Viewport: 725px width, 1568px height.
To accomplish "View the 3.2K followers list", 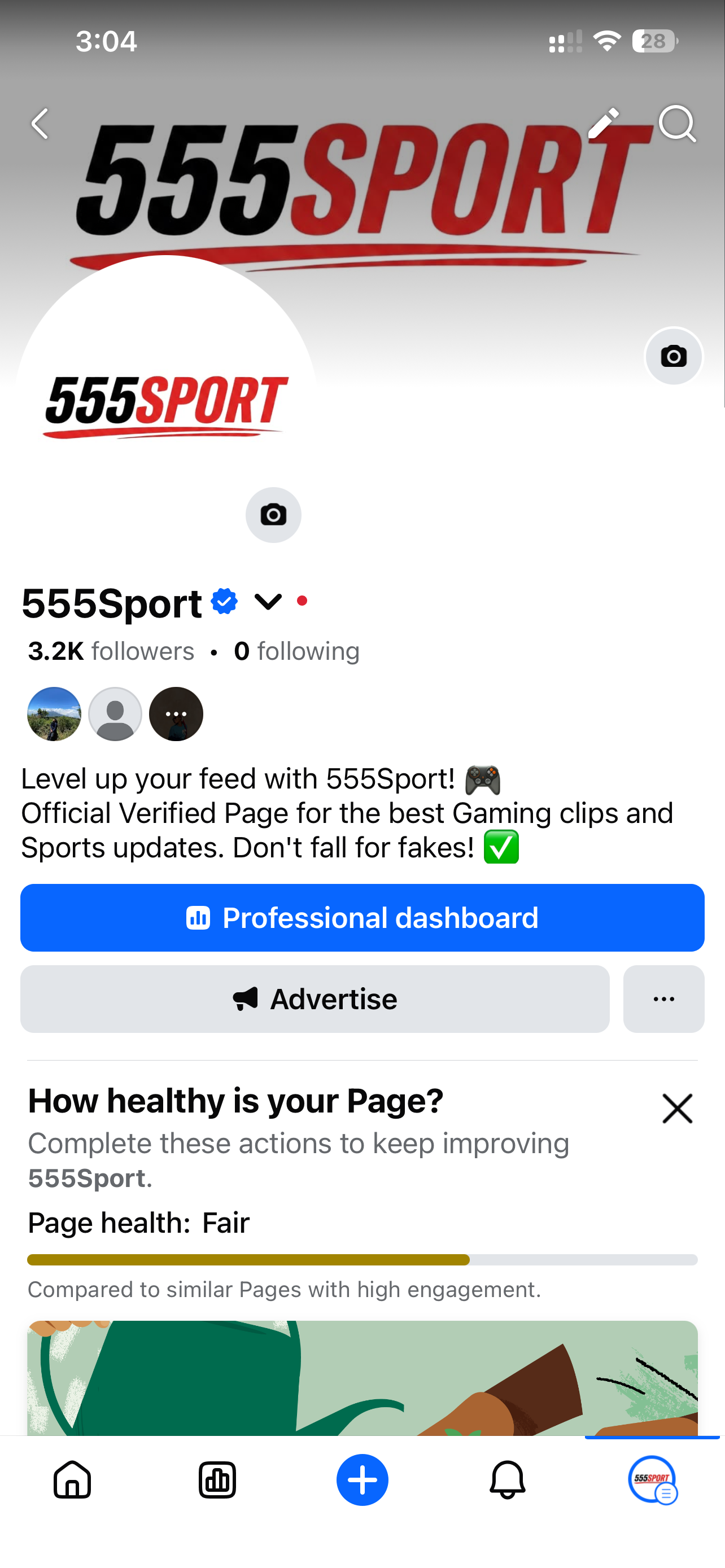I will click(111, 651).
